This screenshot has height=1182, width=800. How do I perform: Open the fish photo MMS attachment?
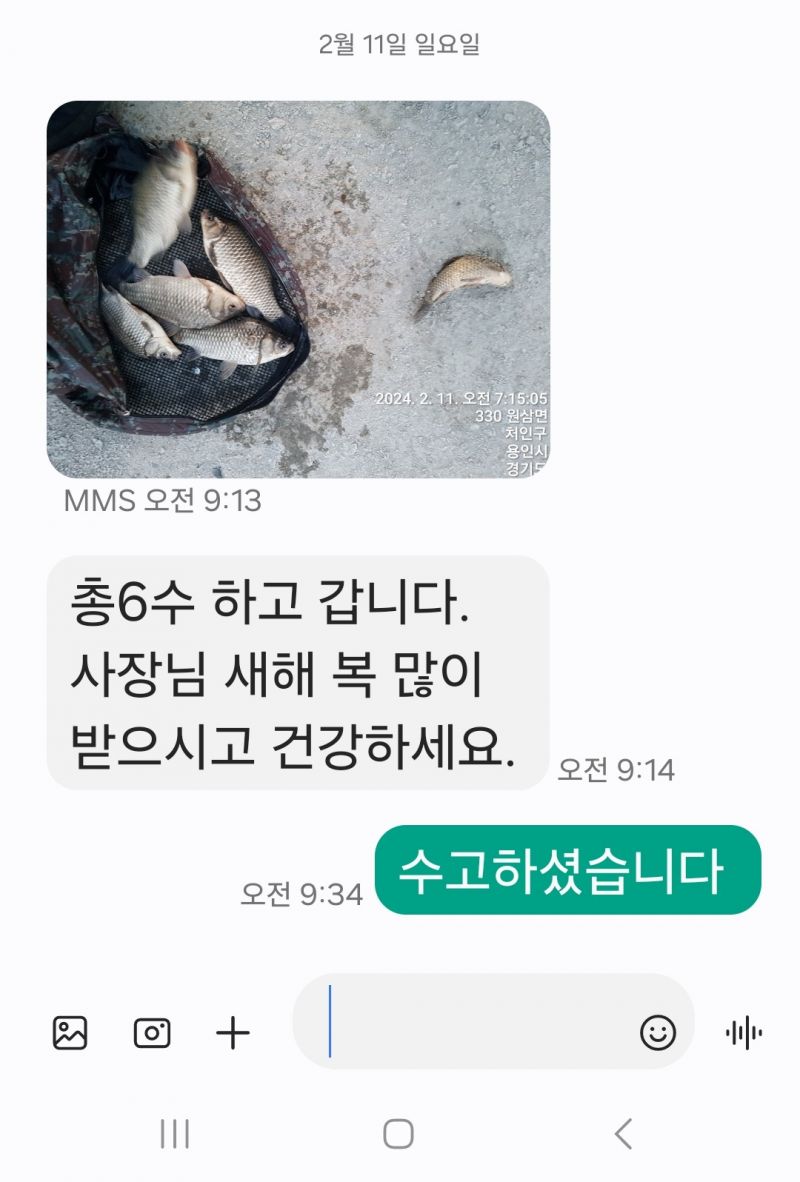point(298,289)
